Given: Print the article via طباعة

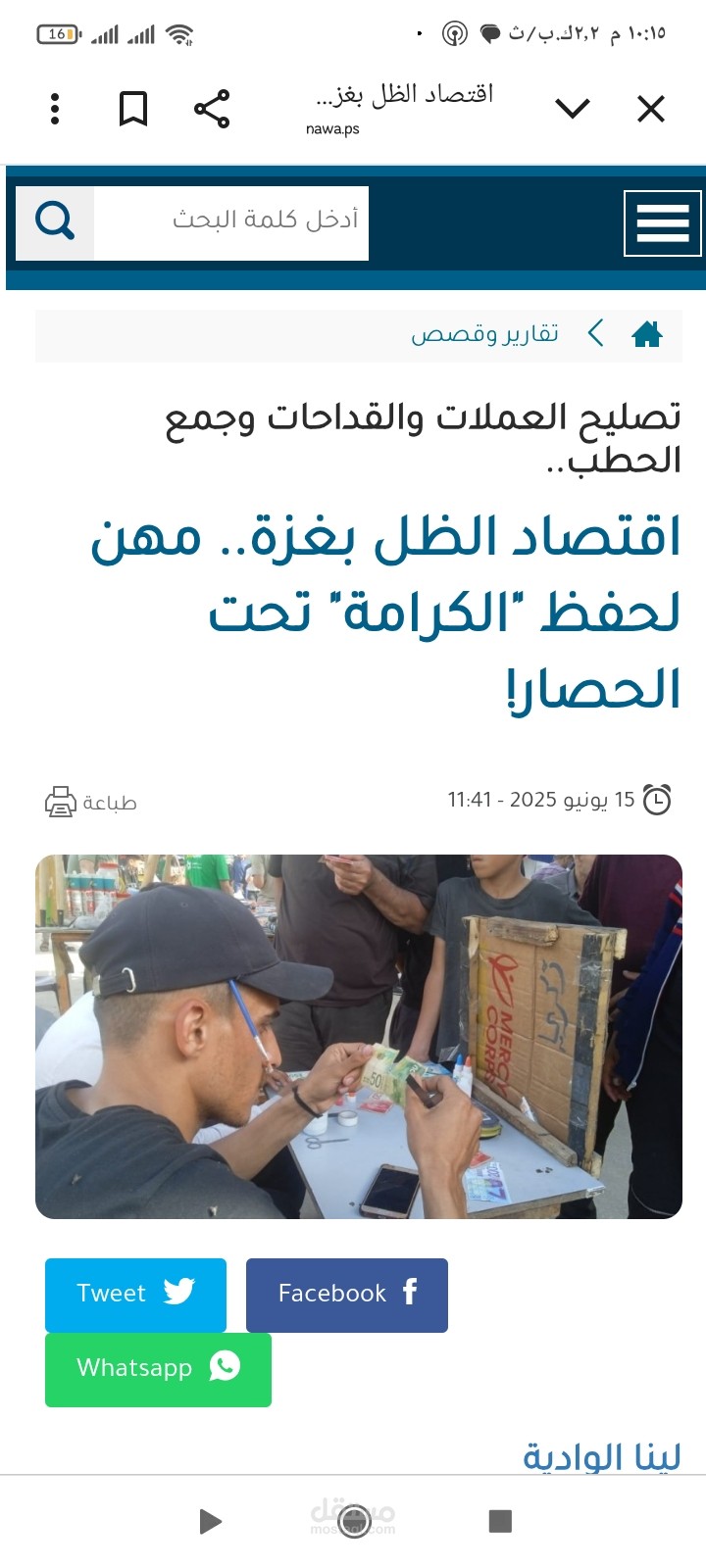Looking at the screenshot, I should (x=90, y=802).
